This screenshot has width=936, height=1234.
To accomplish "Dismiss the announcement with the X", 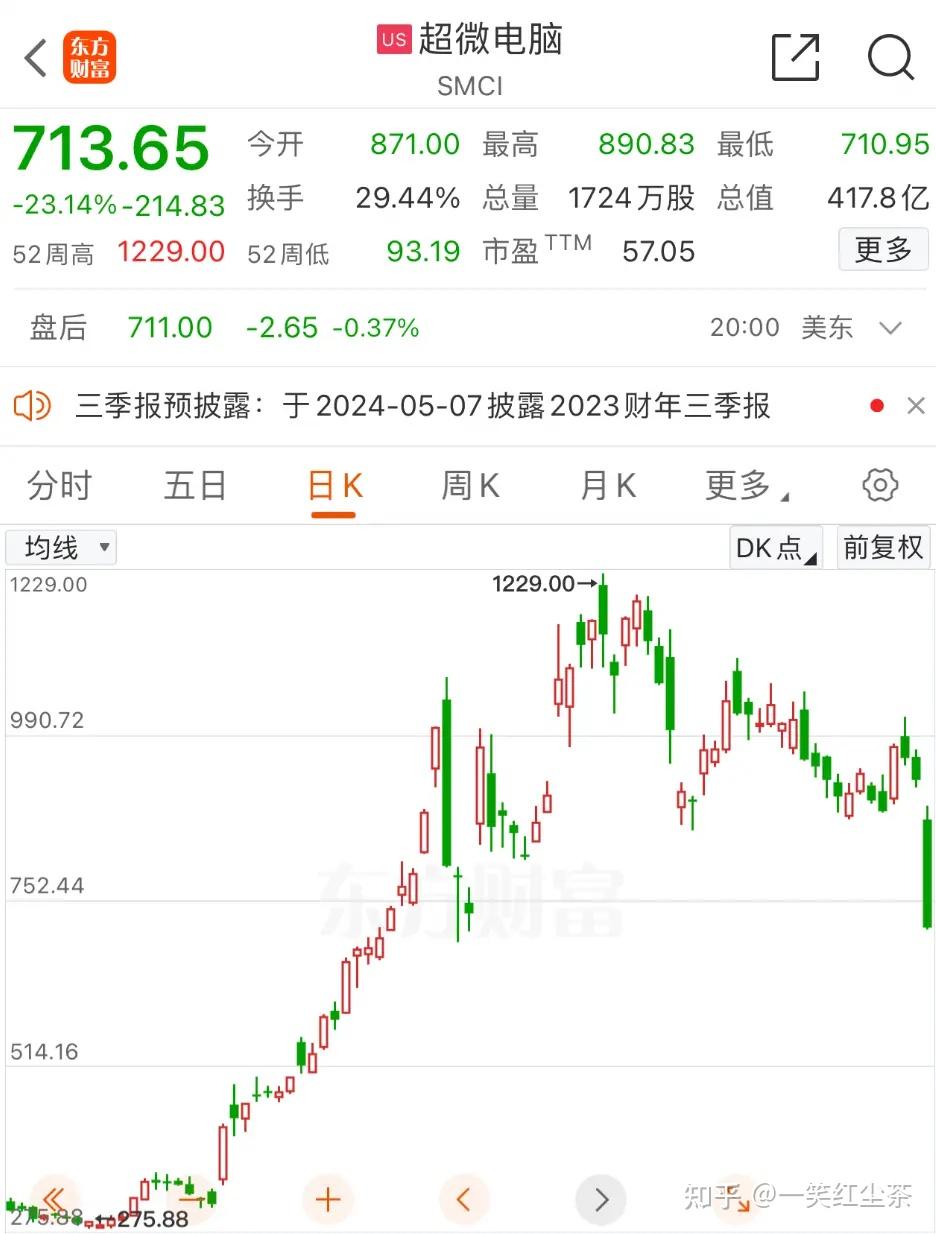I will coord(916,405).
